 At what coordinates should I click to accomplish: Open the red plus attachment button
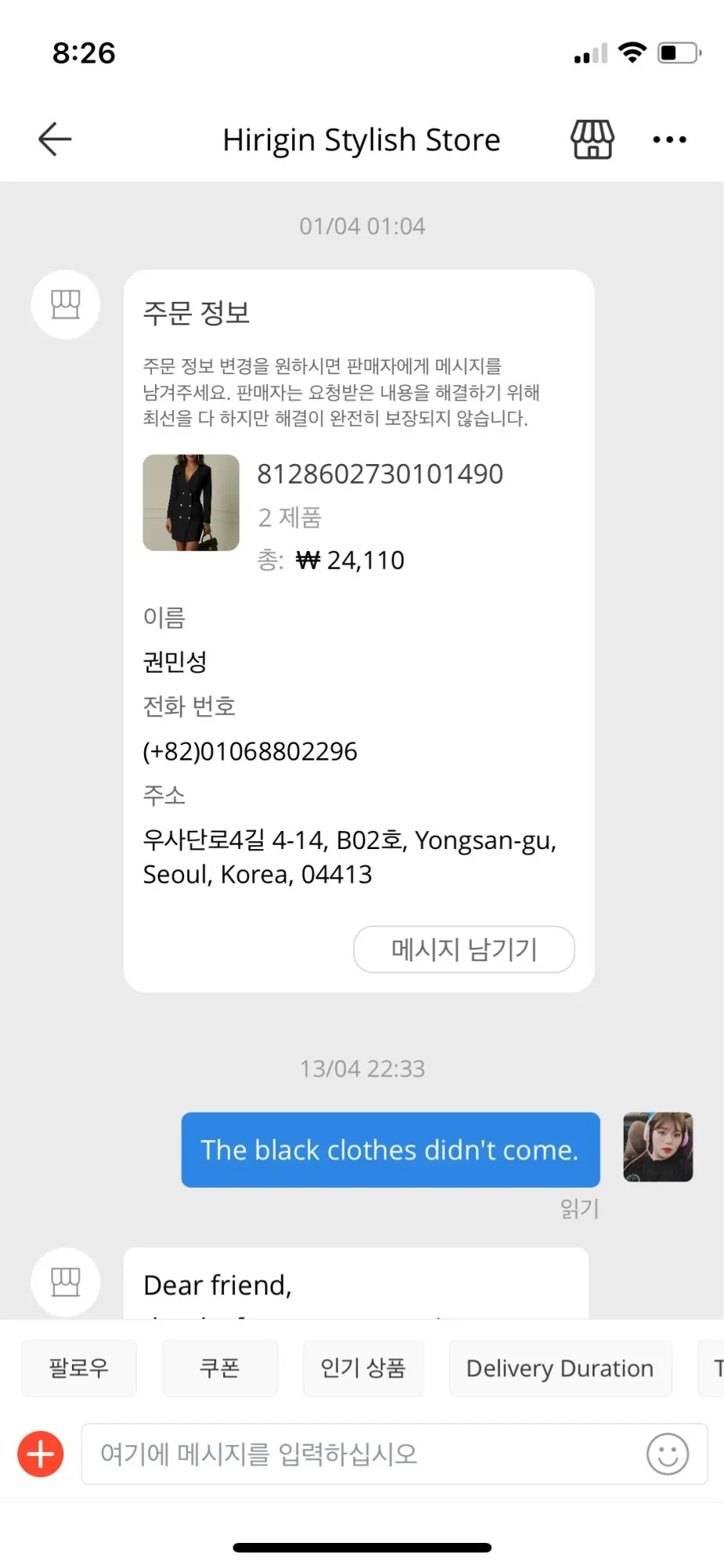41,1454
